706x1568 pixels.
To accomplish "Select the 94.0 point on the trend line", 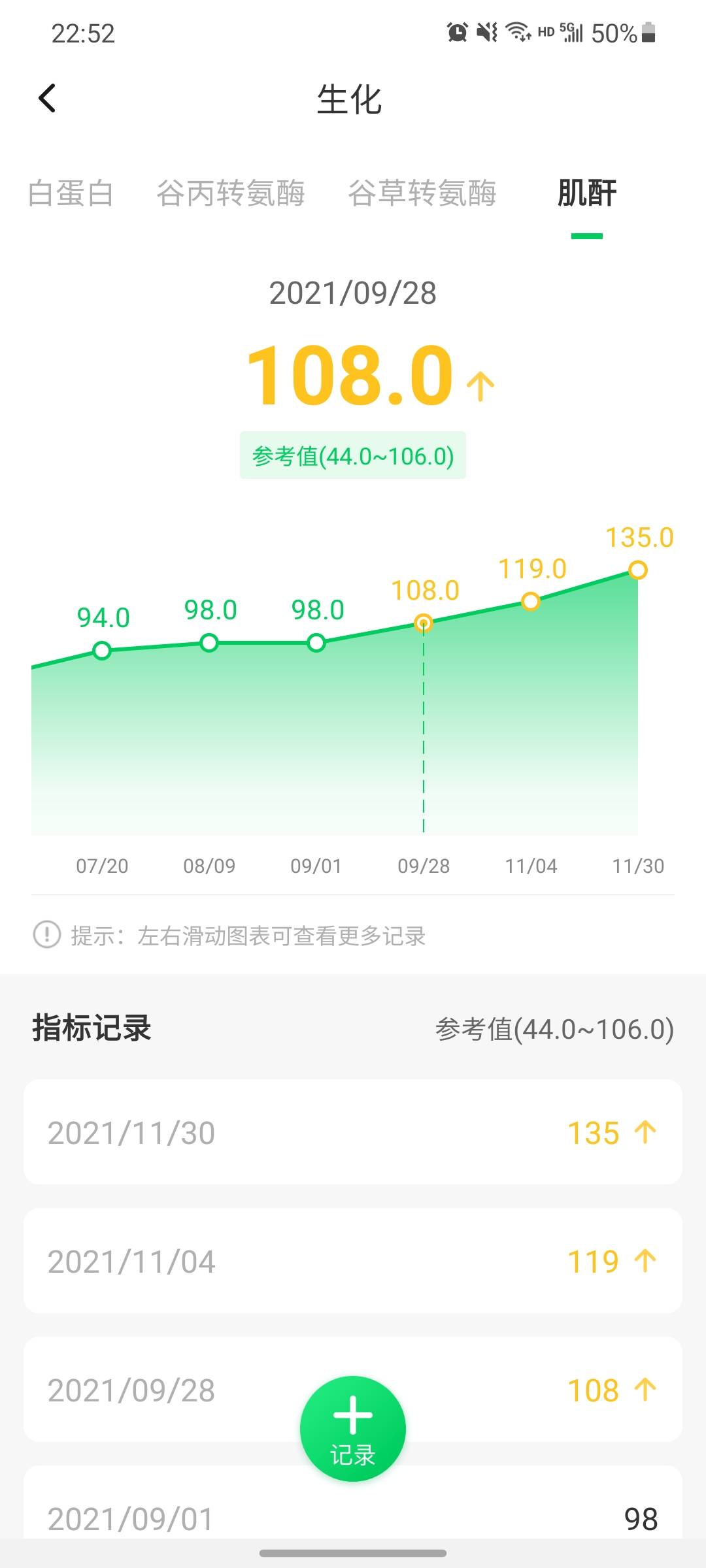I will click(x=102, y=650).
